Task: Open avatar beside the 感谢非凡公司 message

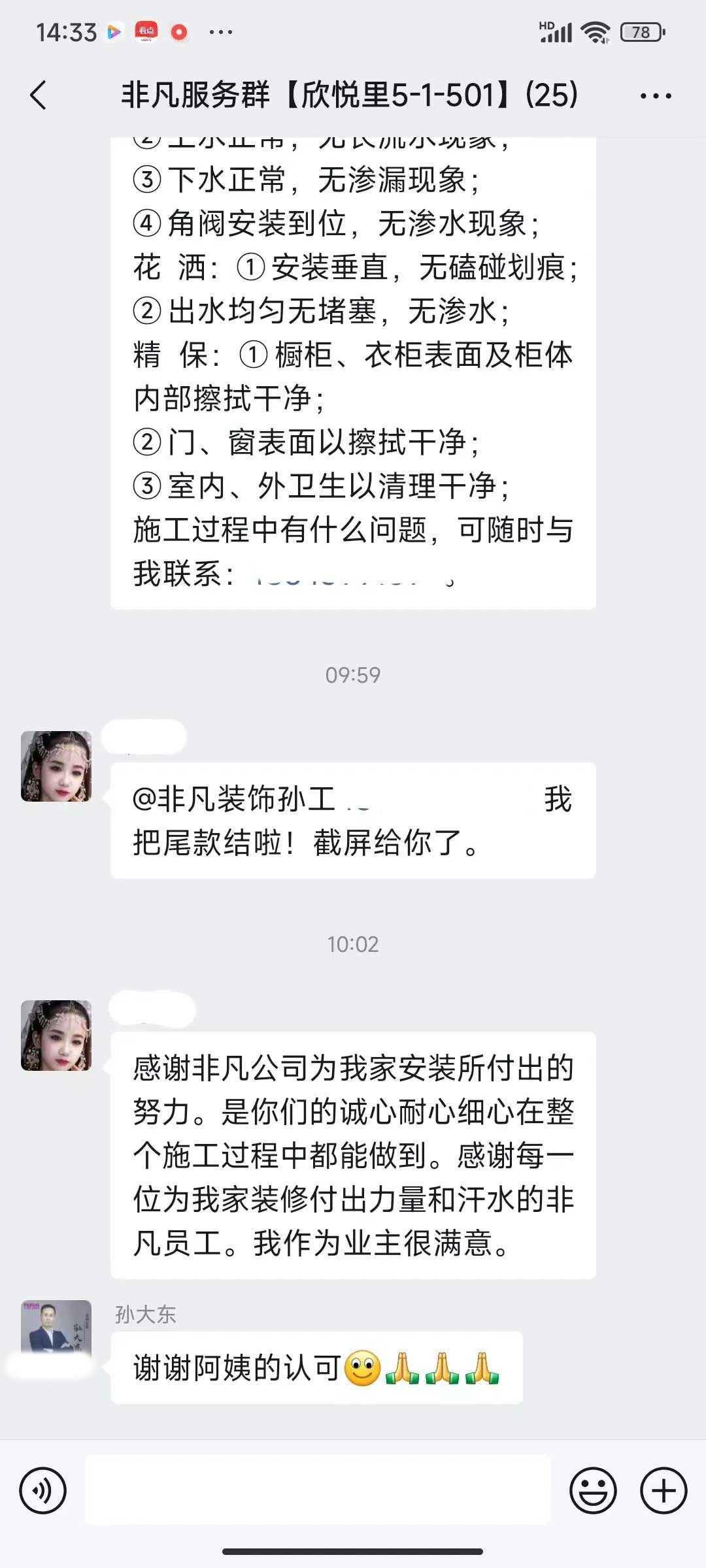Action: point(56,1036)
